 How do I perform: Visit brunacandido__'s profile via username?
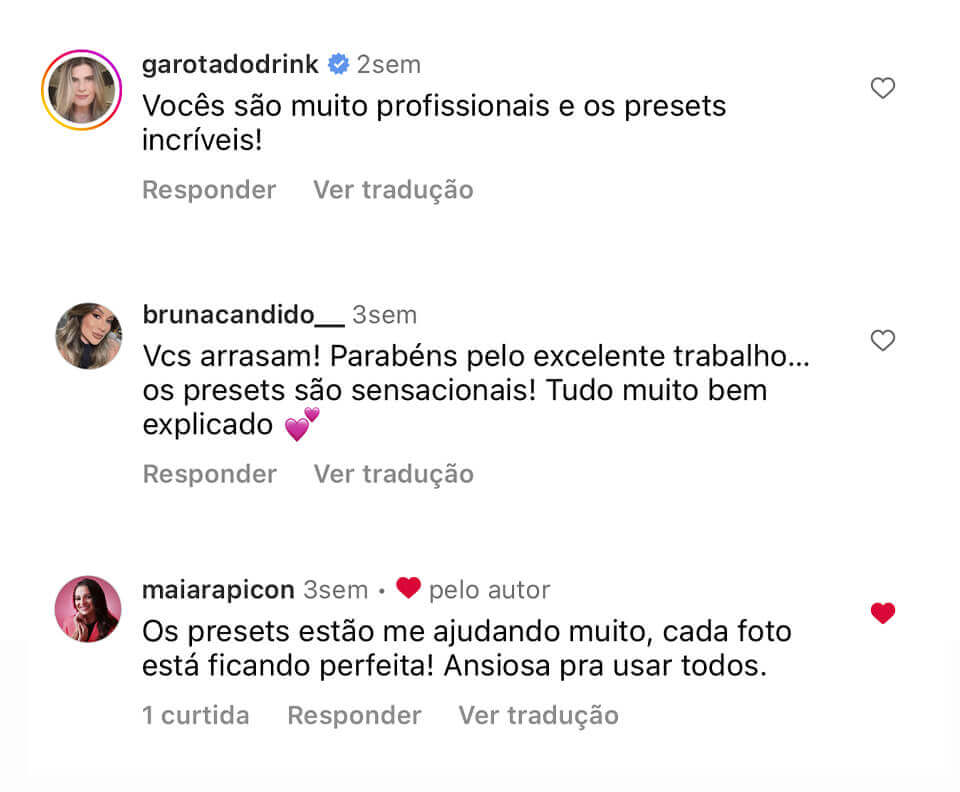pos(243,315)
